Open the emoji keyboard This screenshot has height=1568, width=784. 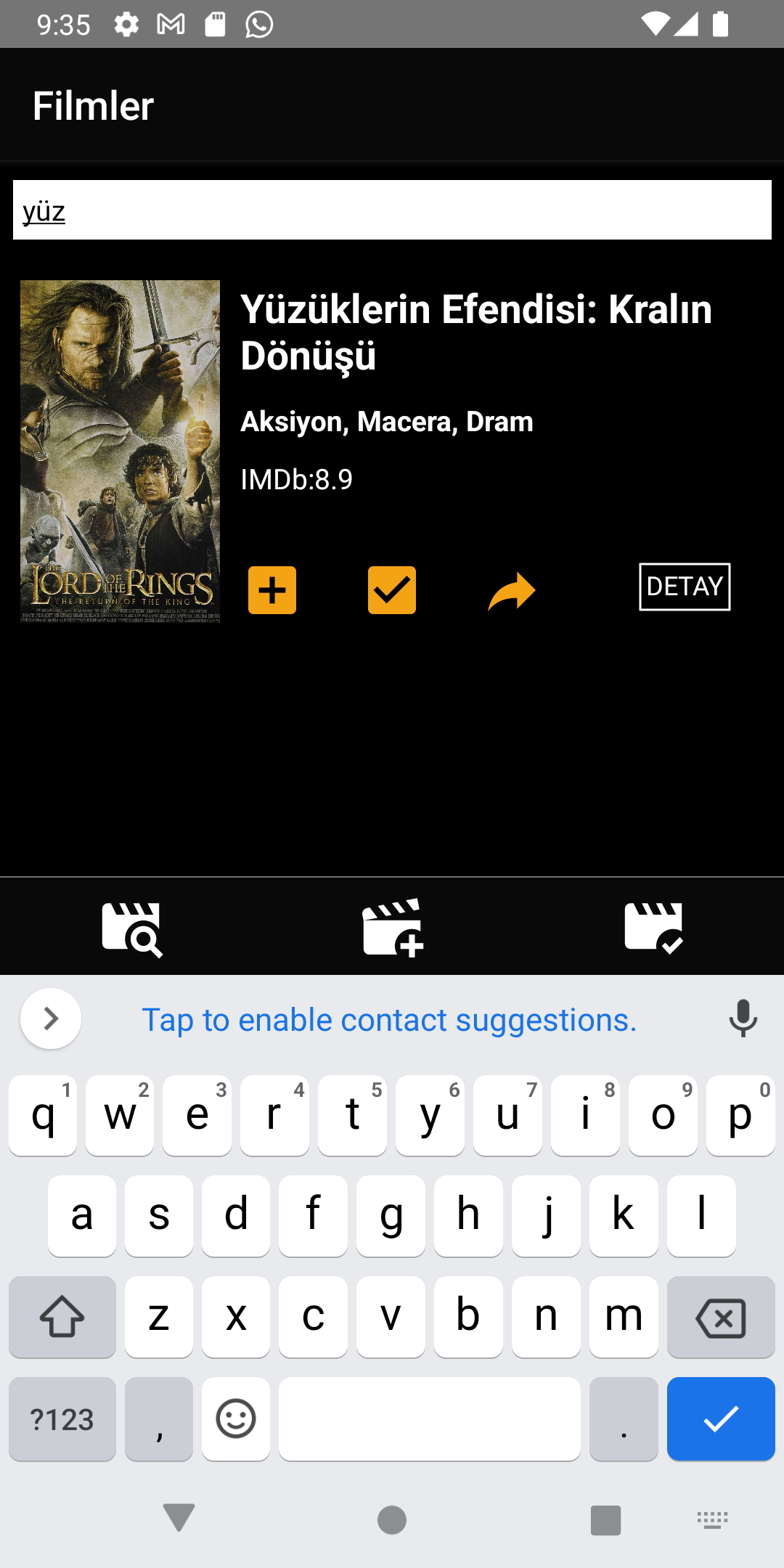tap(236, 1418)
